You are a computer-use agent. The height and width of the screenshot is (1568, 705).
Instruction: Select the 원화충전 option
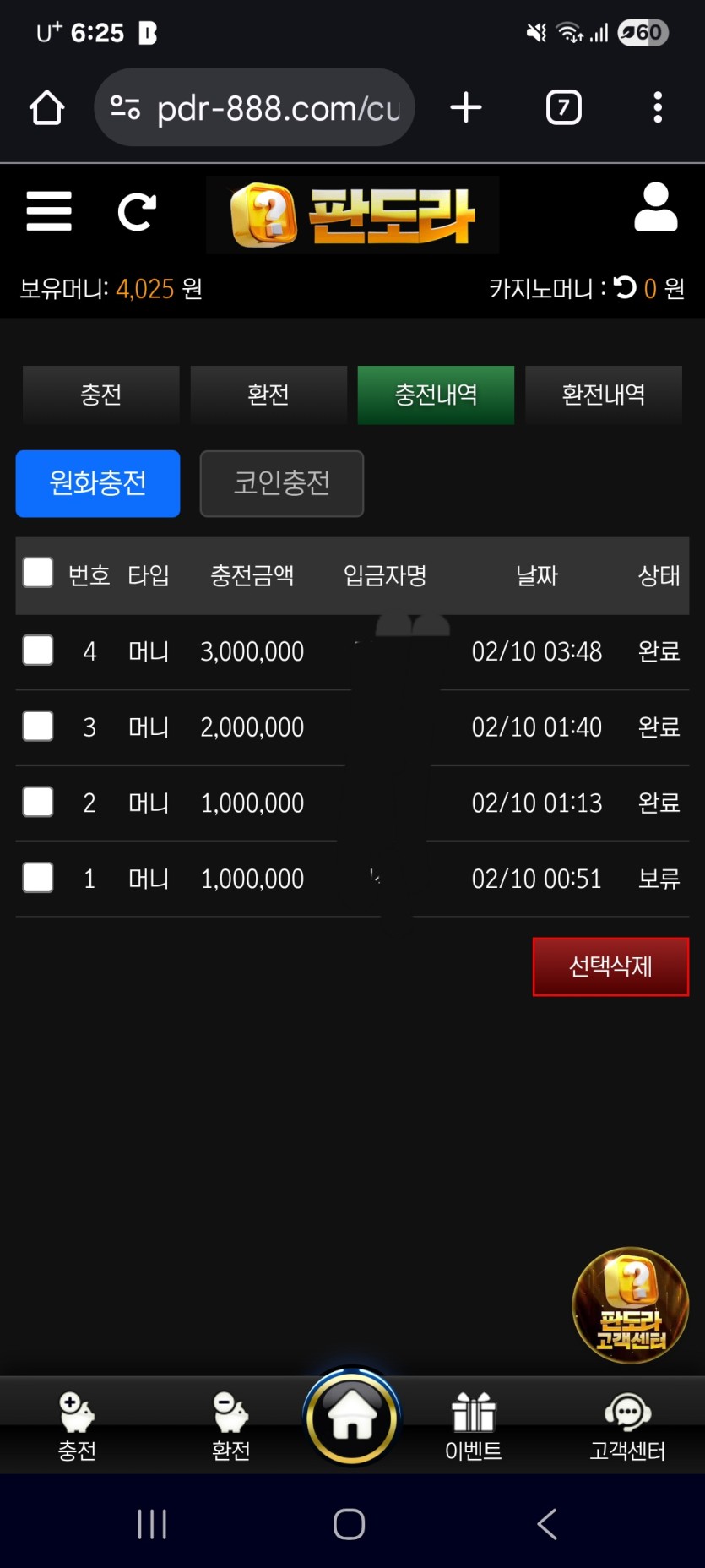[98, 483]
